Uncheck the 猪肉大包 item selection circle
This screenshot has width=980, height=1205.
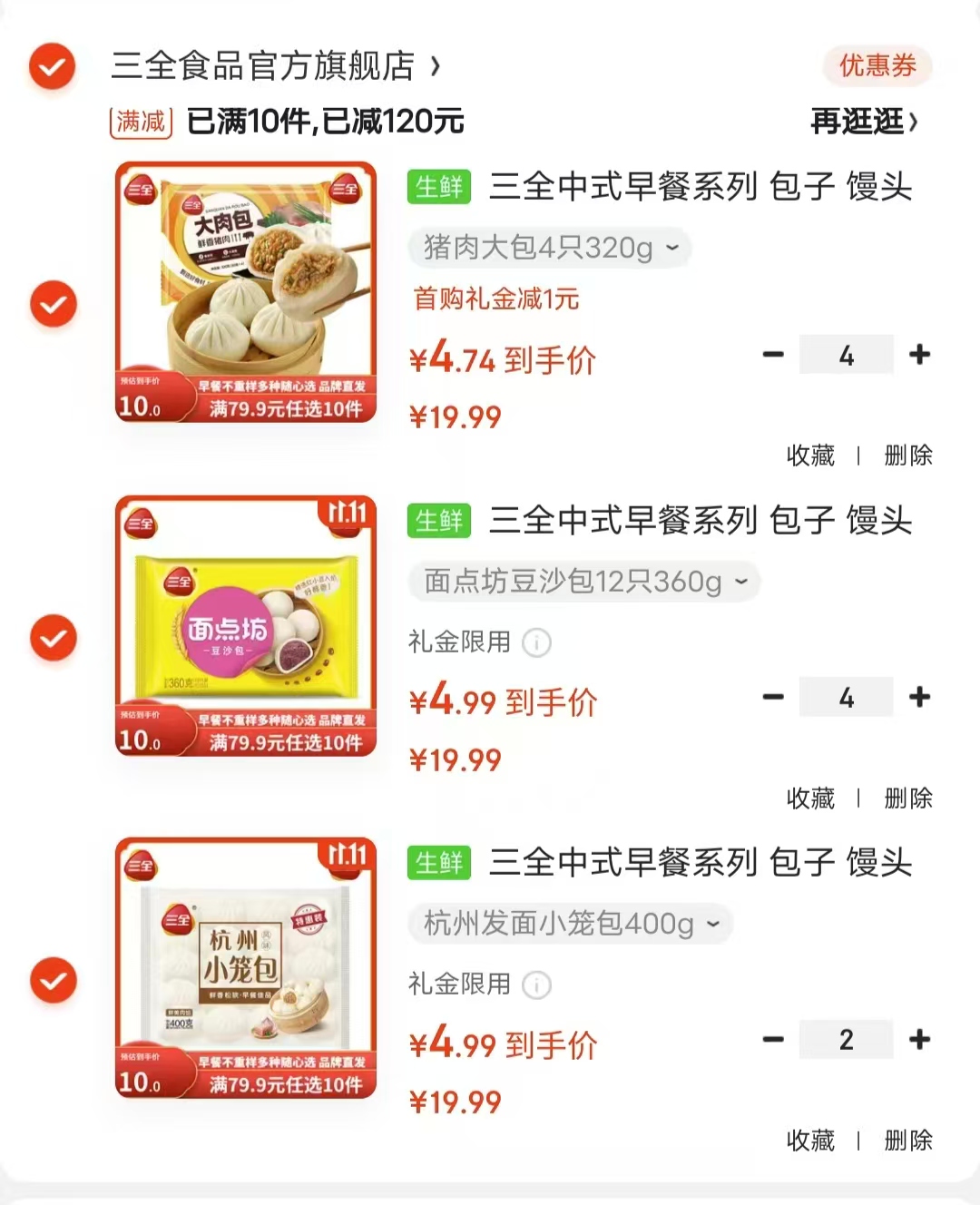tap(53, 303)
